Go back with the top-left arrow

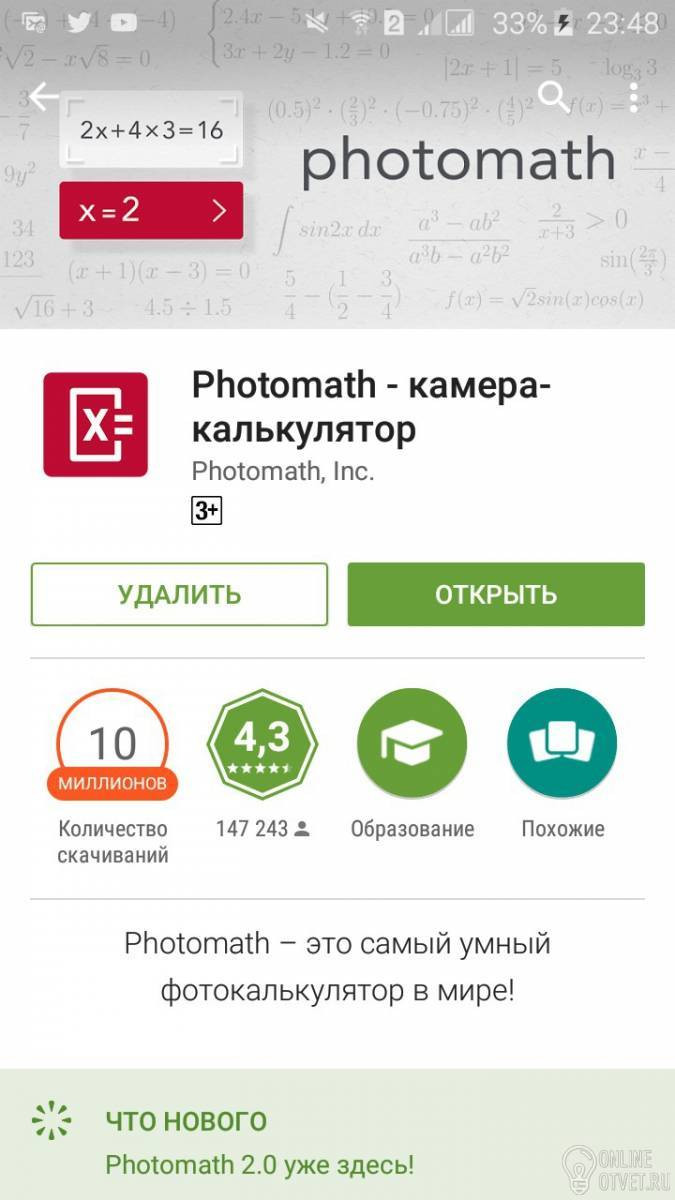pyautogui.click(x=45, y=97)
